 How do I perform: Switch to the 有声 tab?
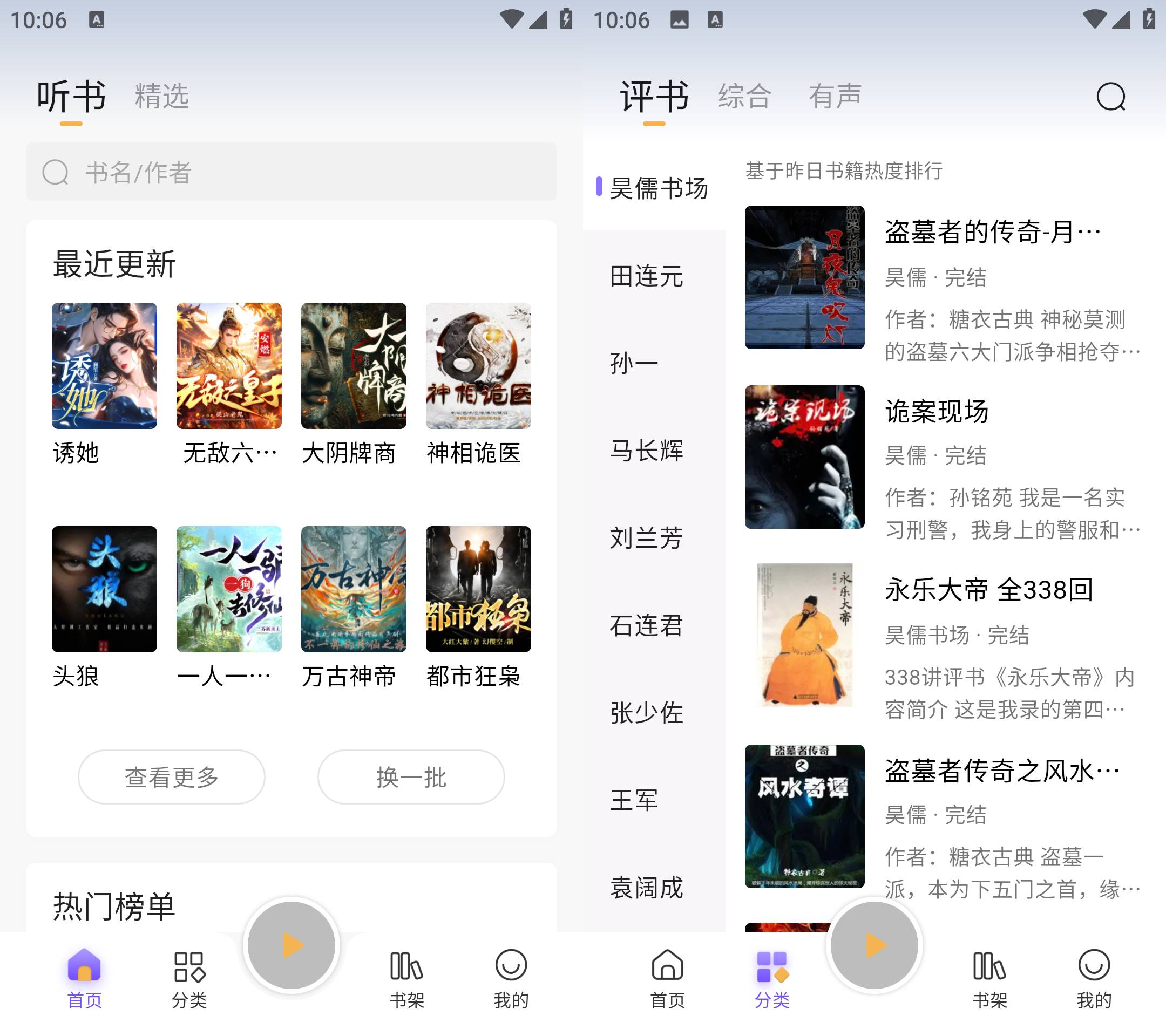point(835,96)
